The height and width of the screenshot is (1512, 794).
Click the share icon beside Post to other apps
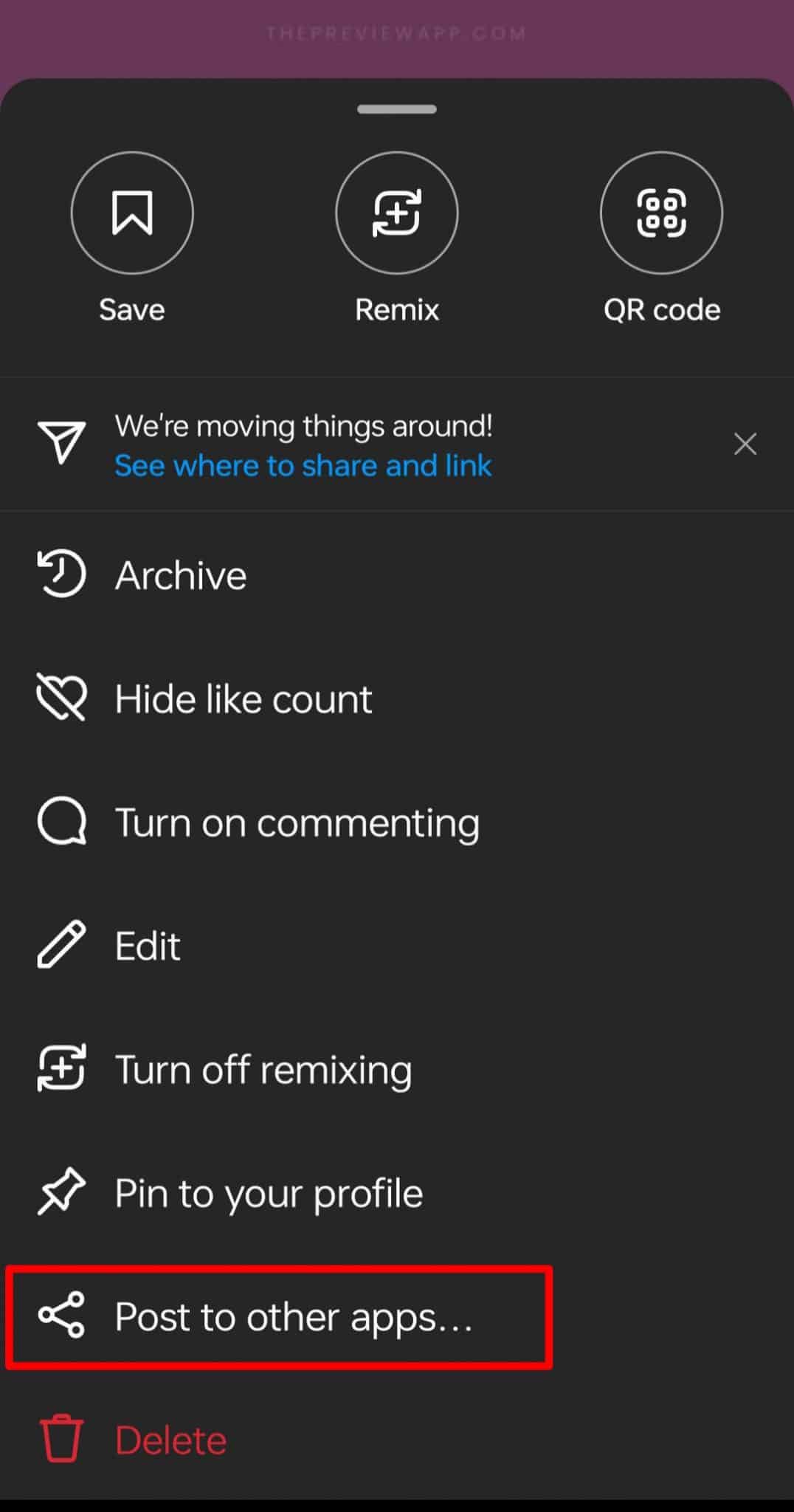tap(61, 1316)
